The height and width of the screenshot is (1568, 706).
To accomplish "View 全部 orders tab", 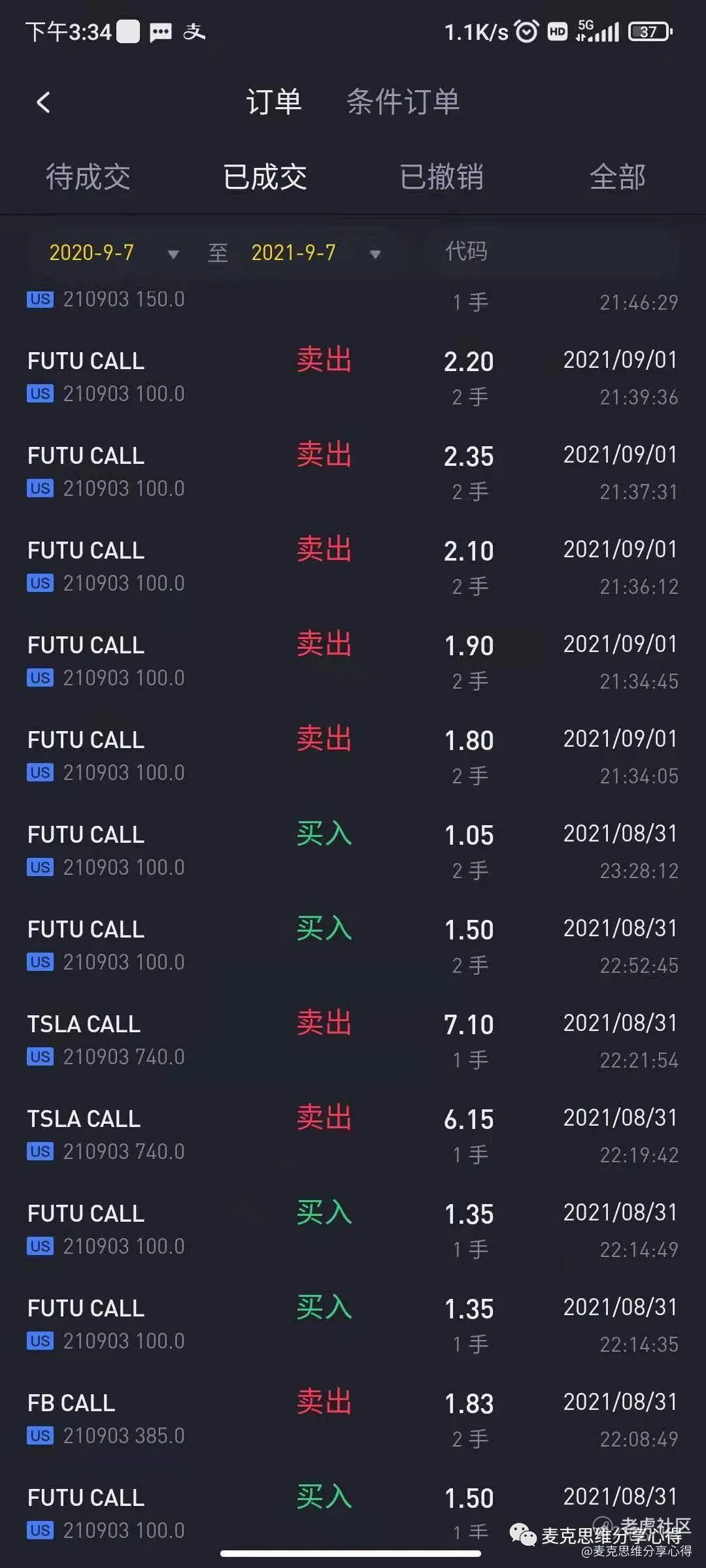I will point(617,178).
